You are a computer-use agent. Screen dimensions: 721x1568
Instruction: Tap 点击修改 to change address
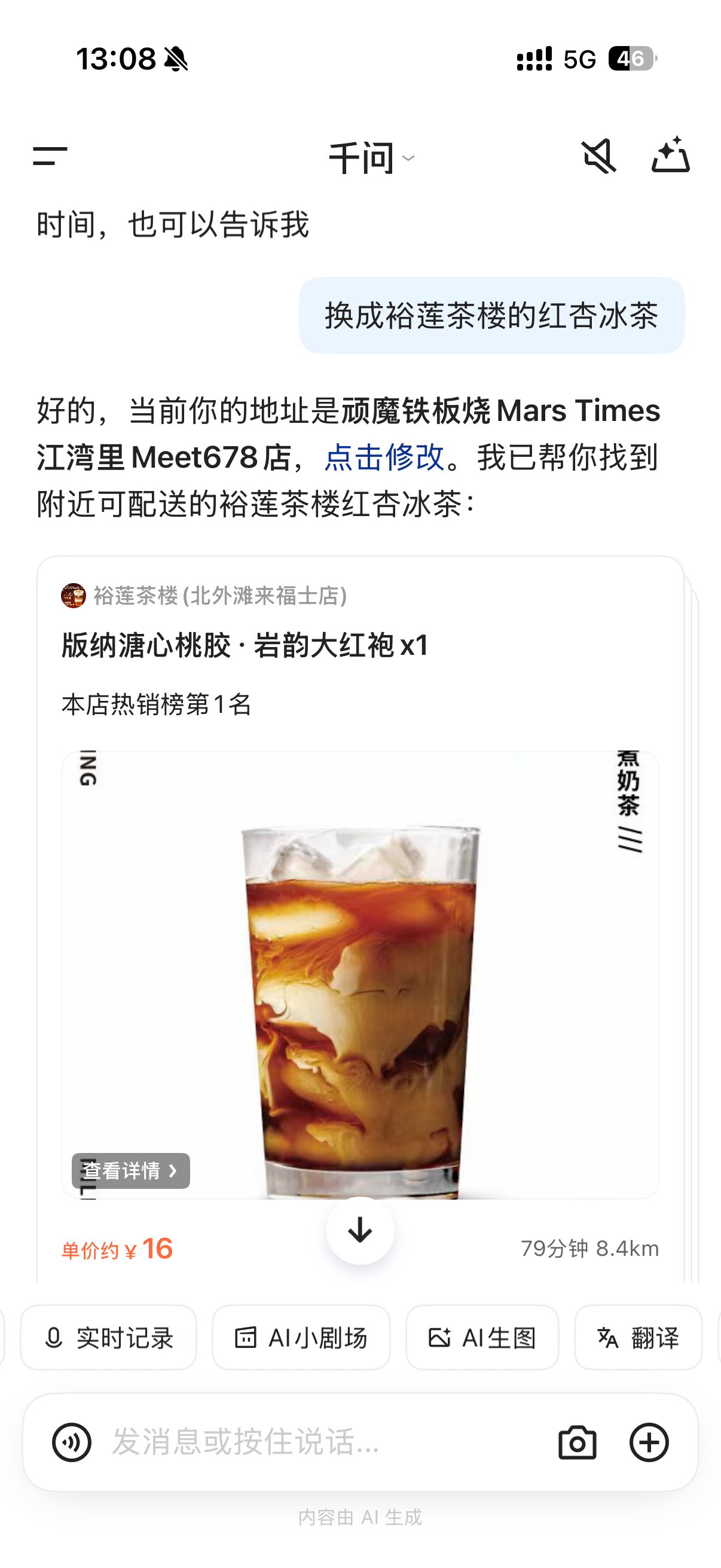[x=384, y=456]
